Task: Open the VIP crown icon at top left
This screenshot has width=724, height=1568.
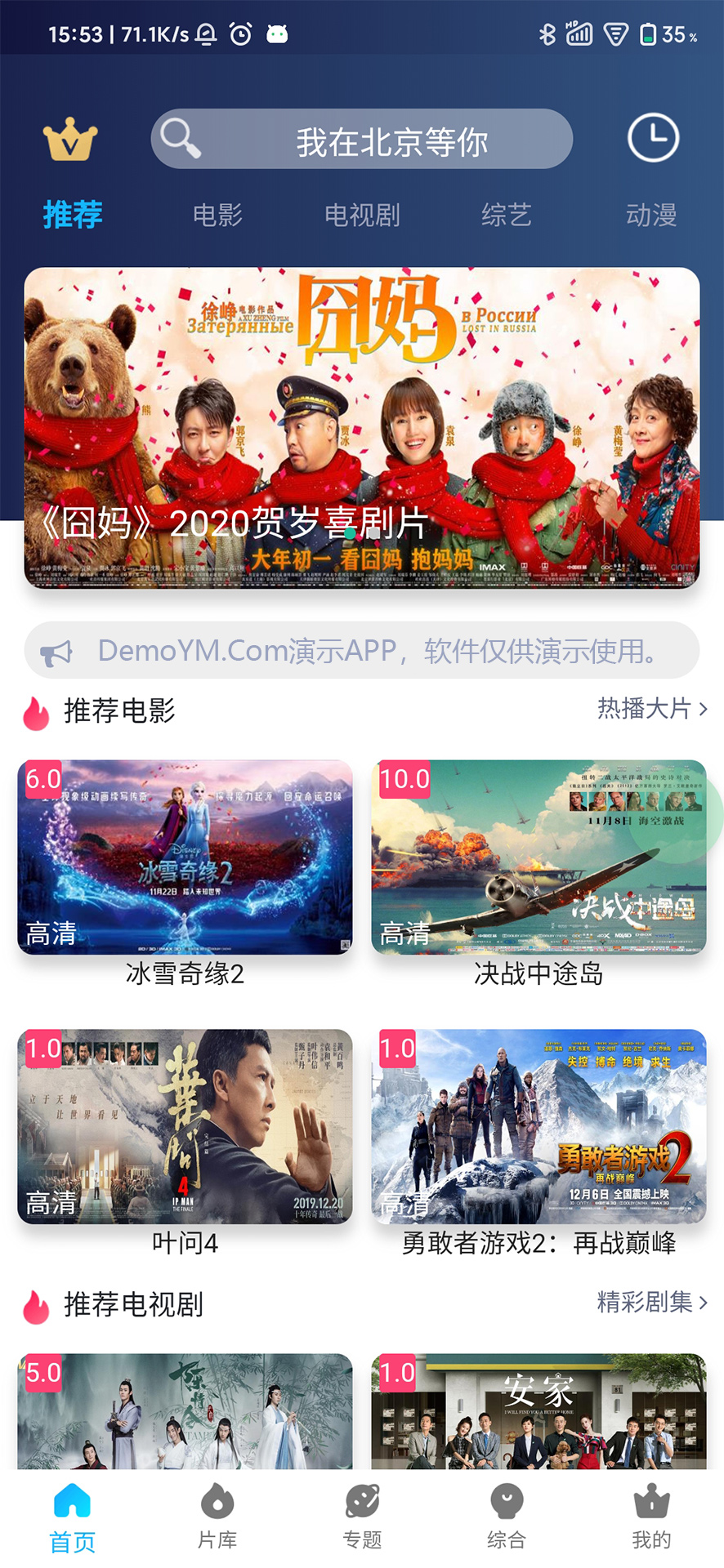Action: (71, 140)
